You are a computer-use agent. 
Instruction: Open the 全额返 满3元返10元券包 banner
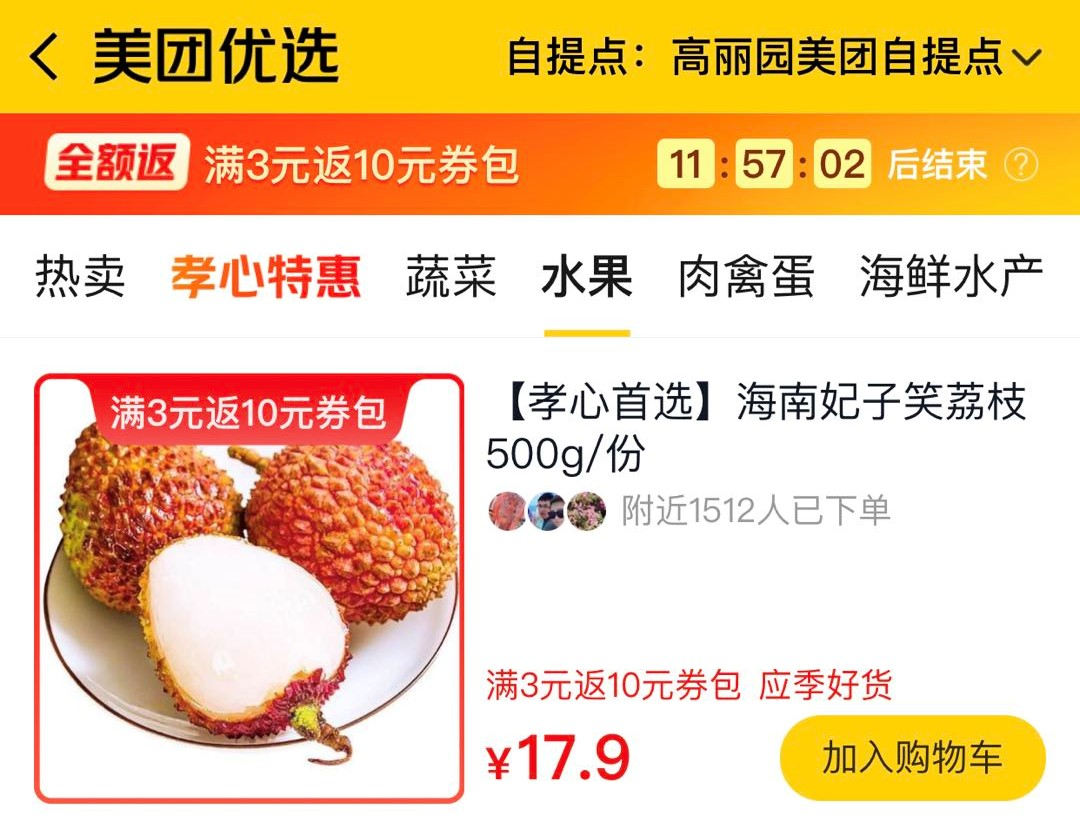pos(282,165)
